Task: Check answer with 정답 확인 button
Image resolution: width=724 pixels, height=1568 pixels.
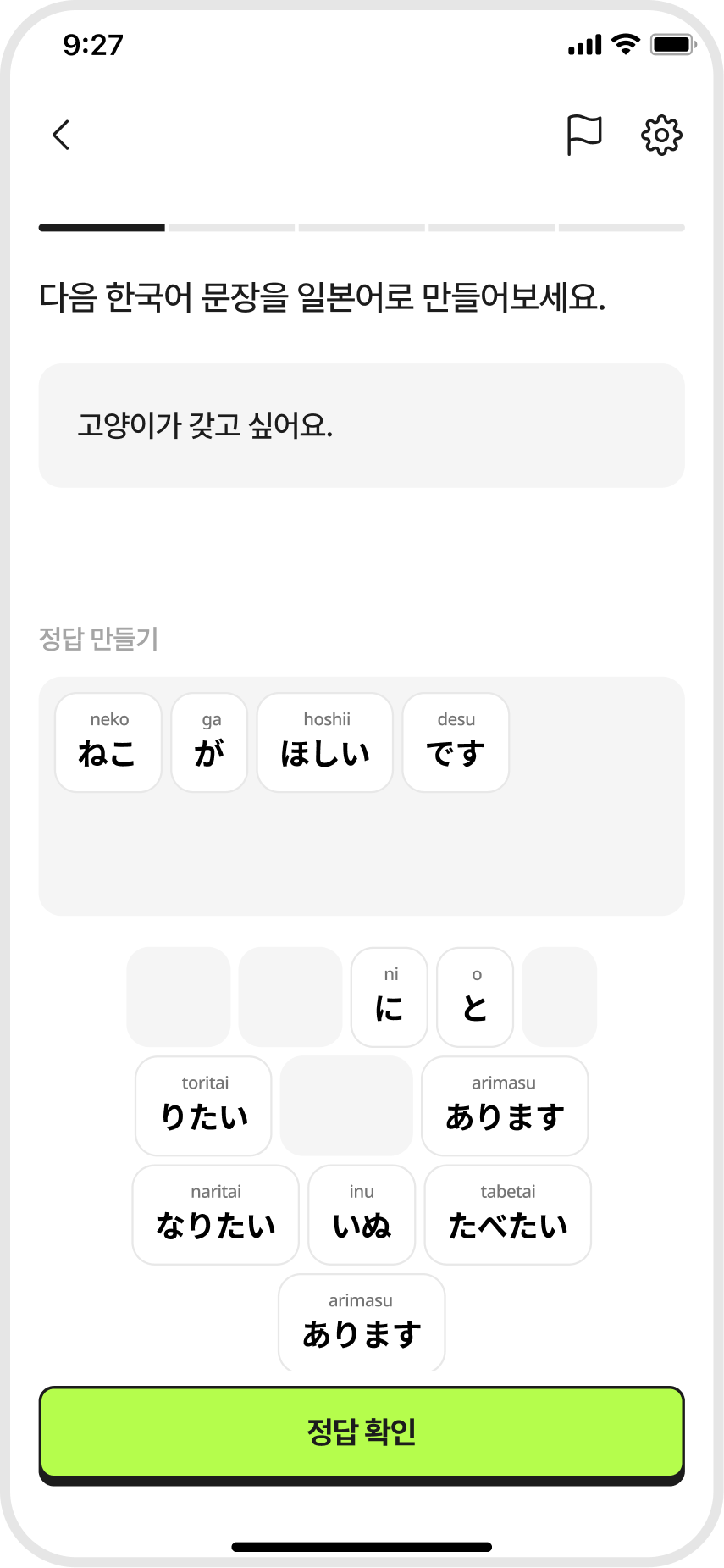Action: (x=362, y=1432)
